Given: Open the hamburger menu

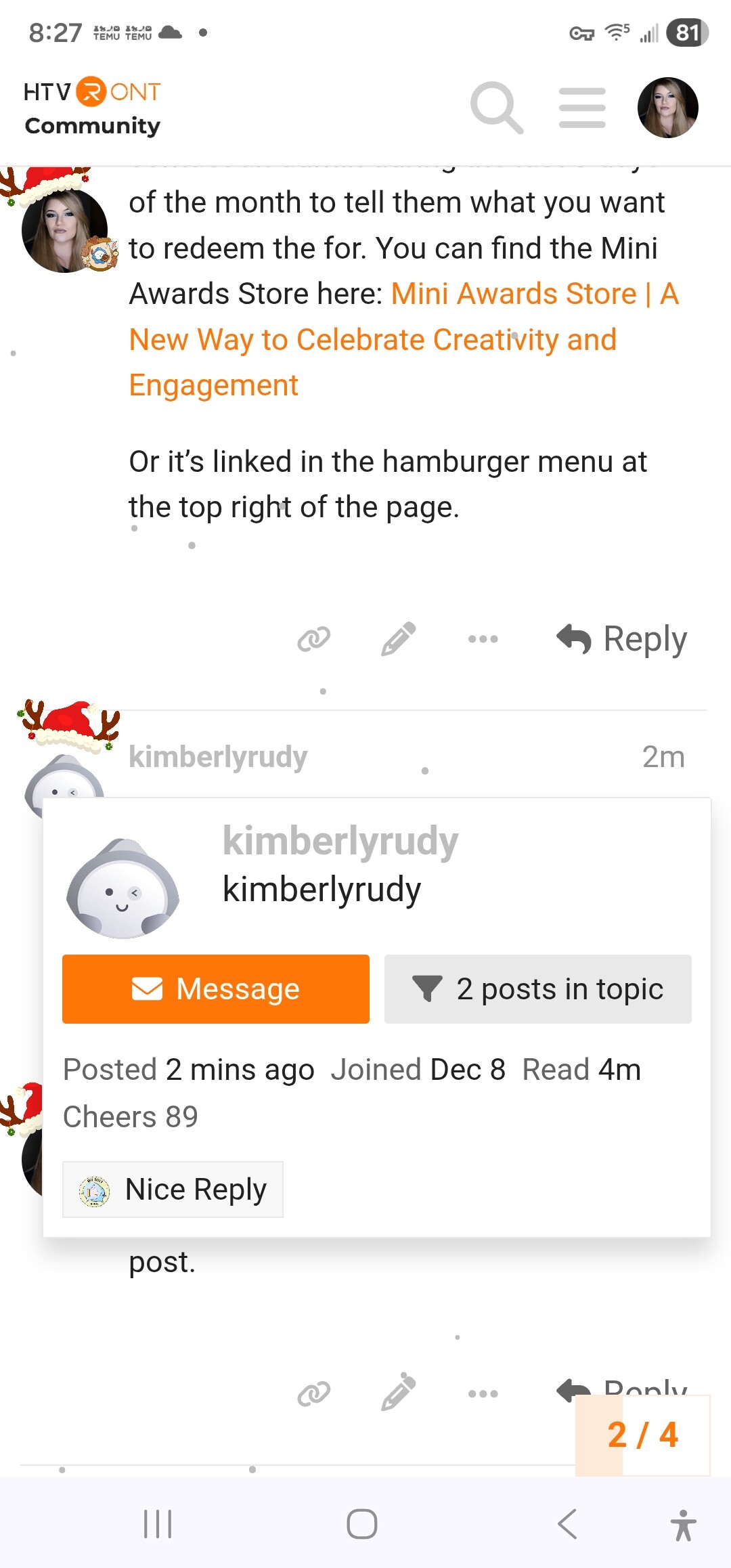Looking at the screenshot, I should [x=582, y=108].
